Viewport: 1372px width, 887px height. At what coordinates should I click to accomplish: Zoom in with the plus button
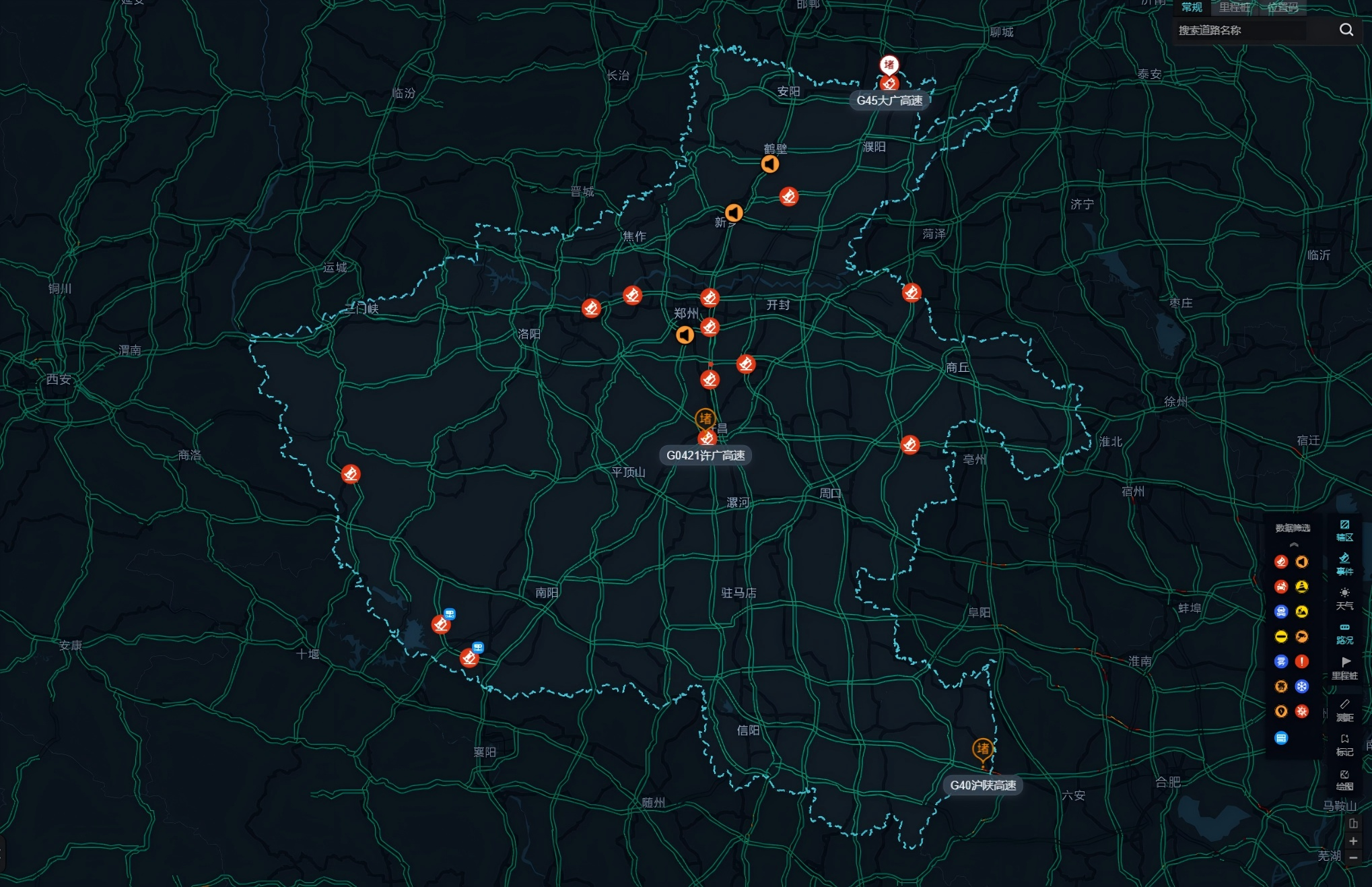coord(1353,841)
